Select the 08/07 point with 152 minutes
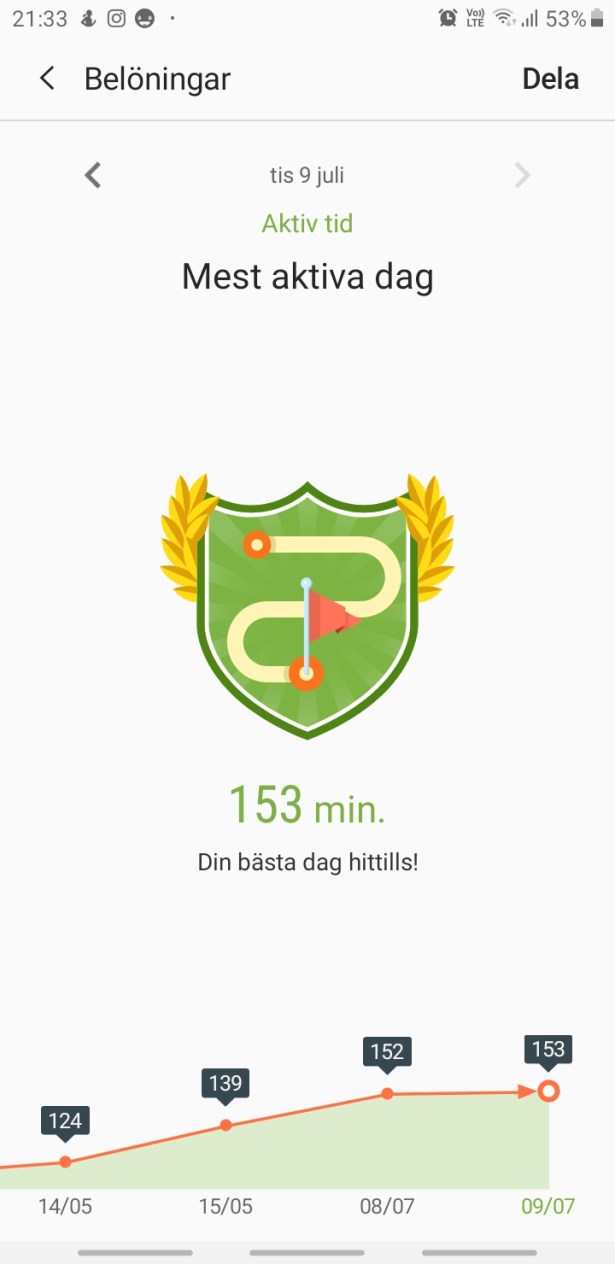Screen dimensions: 615x1264 [387, 1094]
